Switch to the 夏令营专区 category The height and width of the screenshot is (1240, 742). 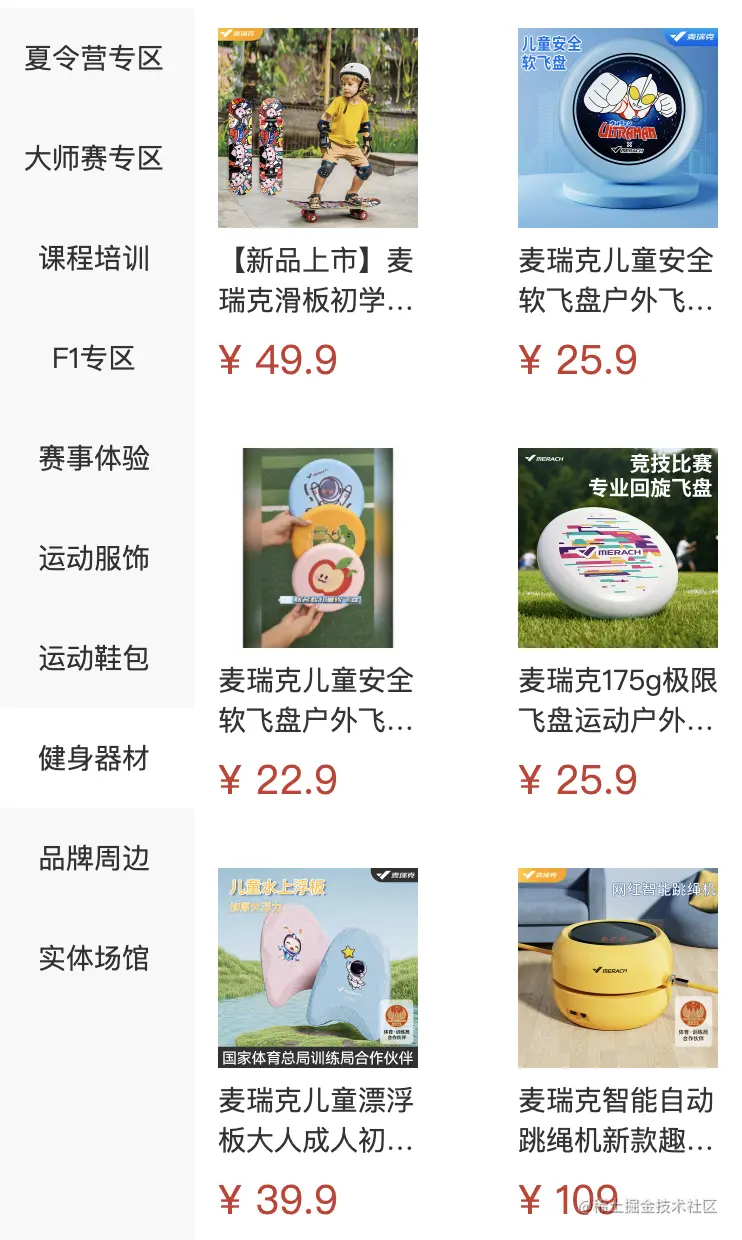point(94,58)
